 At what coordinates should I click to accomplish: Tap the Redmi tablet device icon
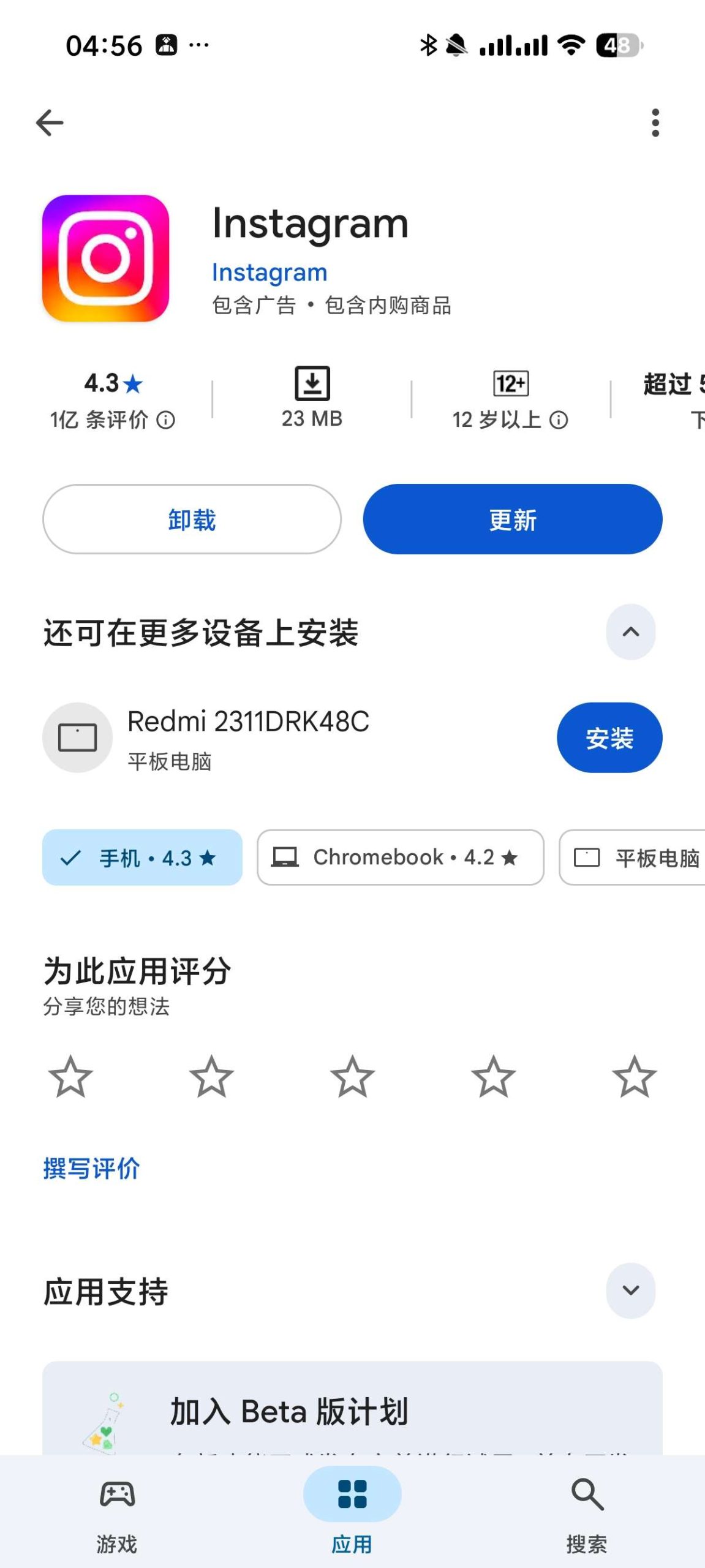(x=77, y=737)
